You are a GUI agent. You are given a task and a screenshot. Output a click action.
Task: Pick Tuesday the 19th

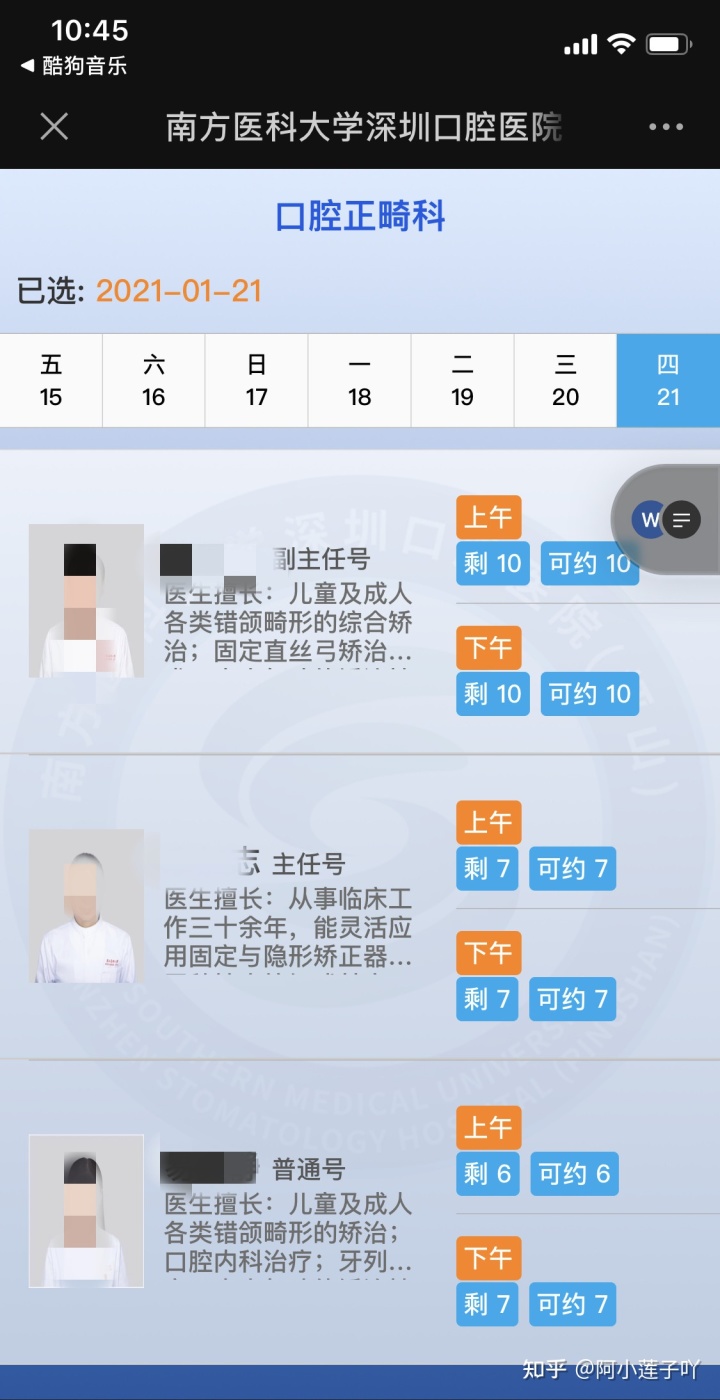[x=462, y=381]
